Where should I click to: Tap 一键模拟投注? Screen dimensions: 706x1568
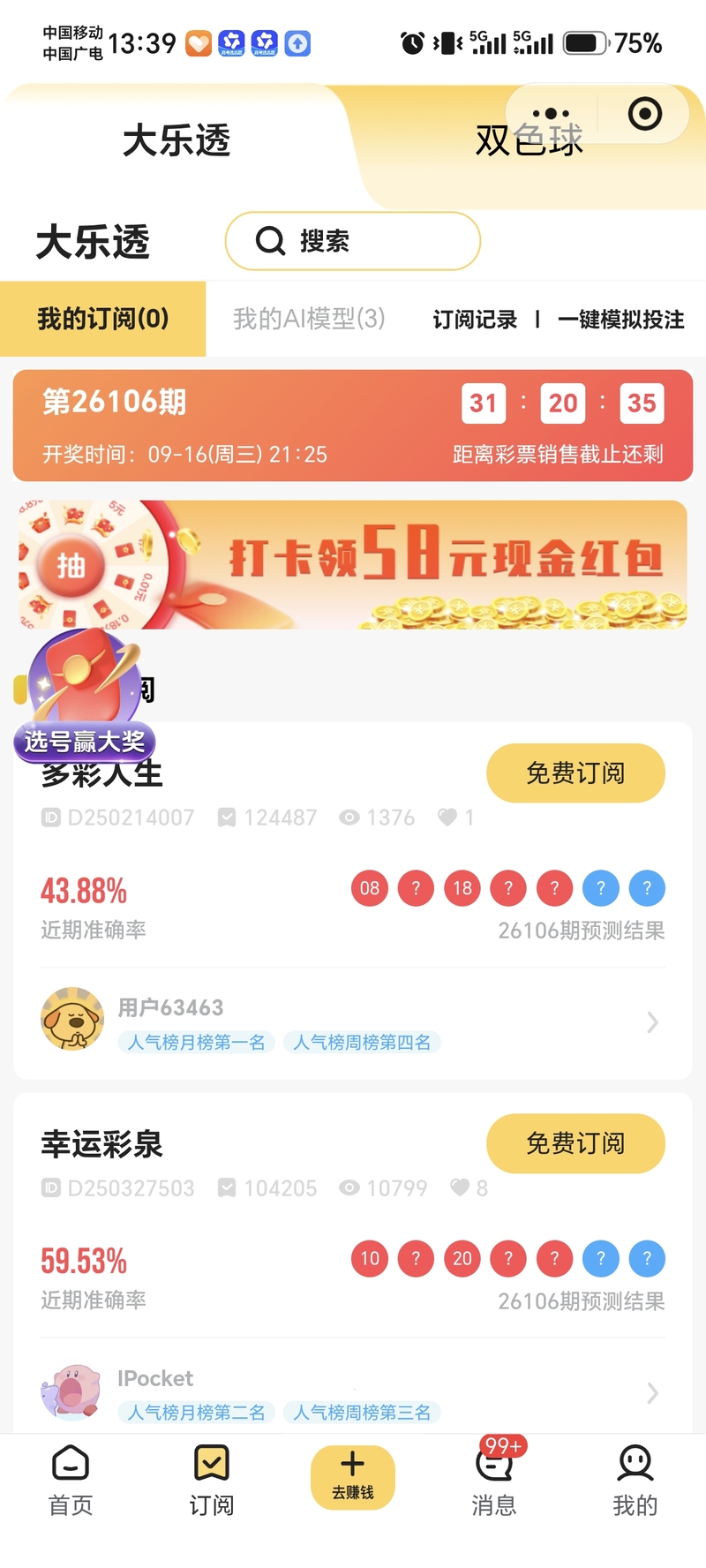(x=621, y=320)
